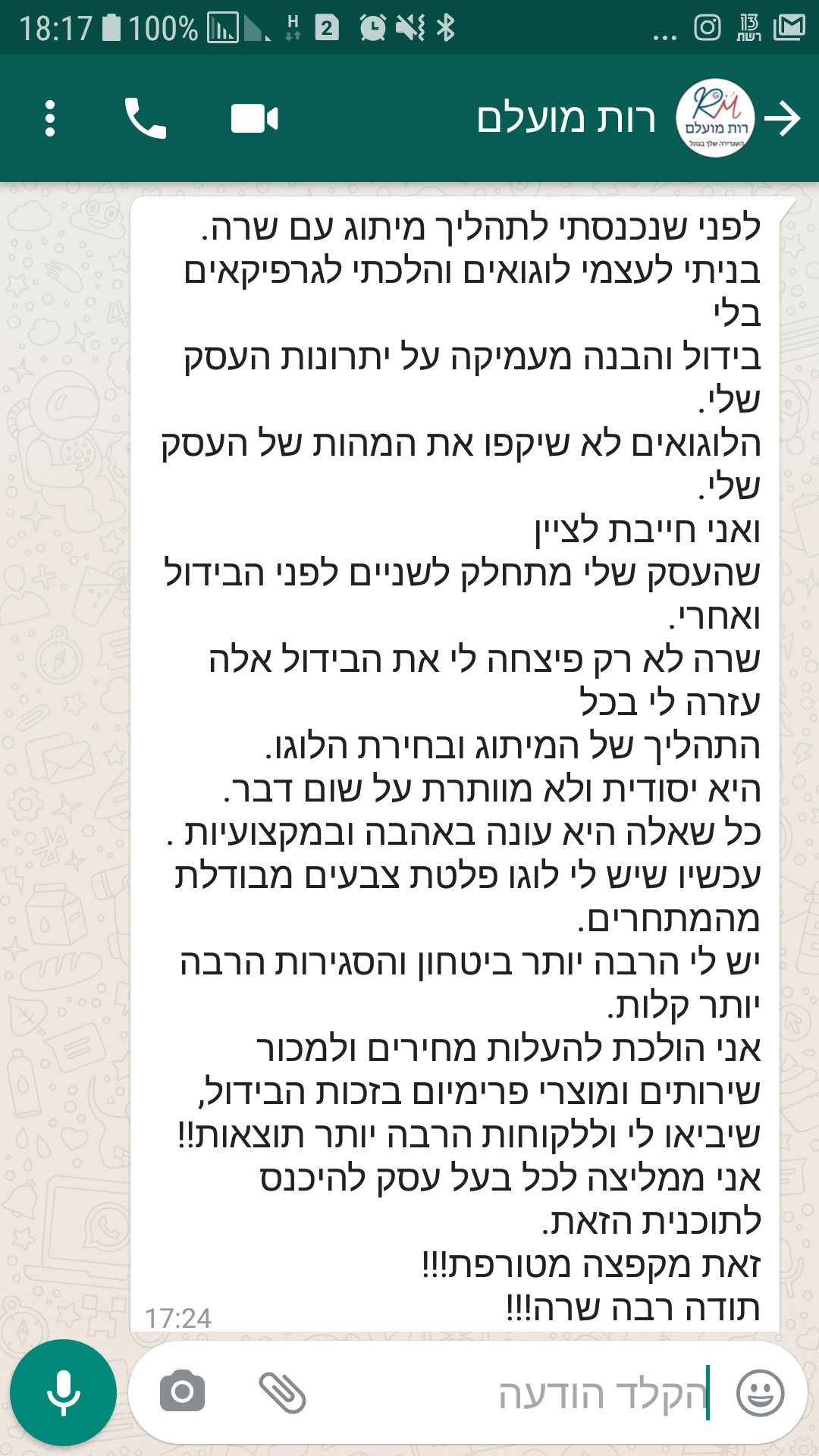Screen dimensions: 819x1456
Task: Open the emoji picker
Action: (x=761, y=1393)
